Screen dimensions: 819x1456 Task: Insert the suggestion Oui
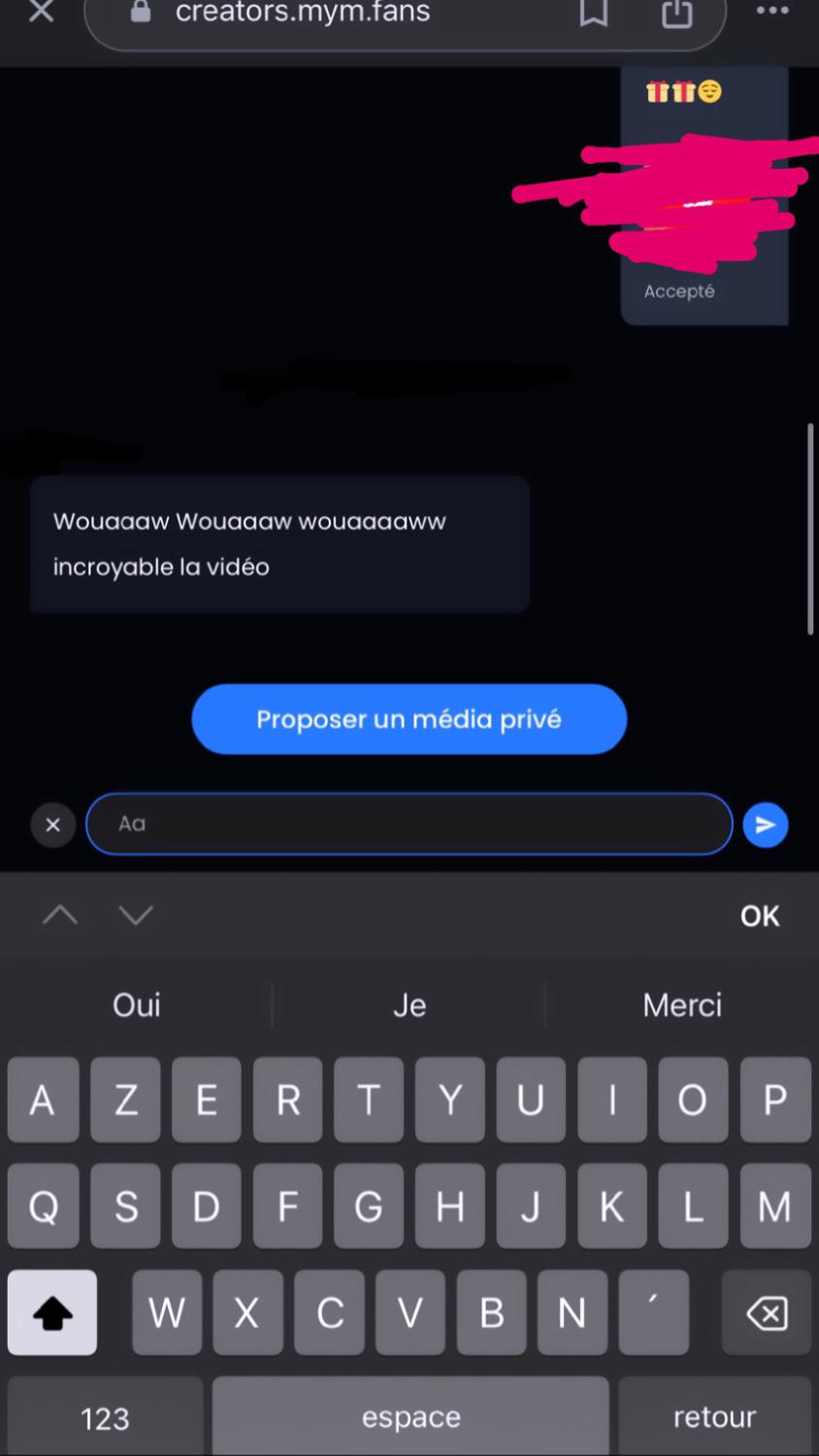point(136,1005)
